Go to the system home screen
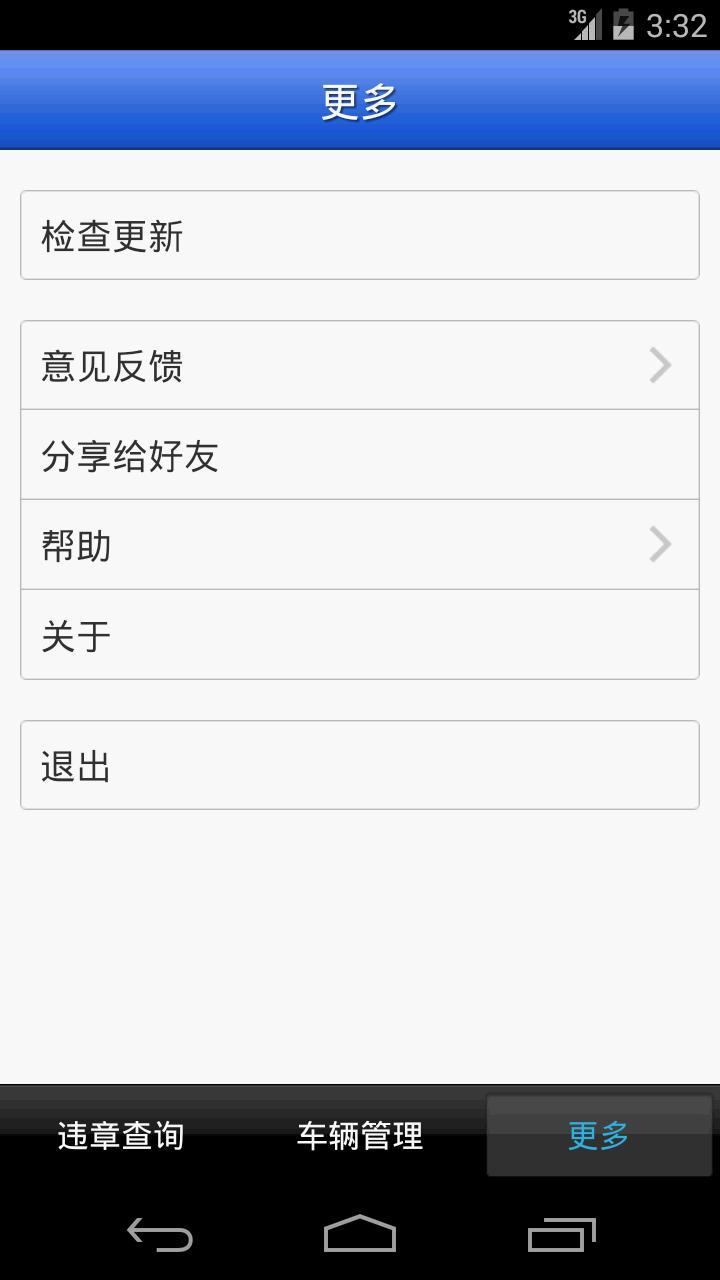720x1280 pixels. click(360, 1236)
